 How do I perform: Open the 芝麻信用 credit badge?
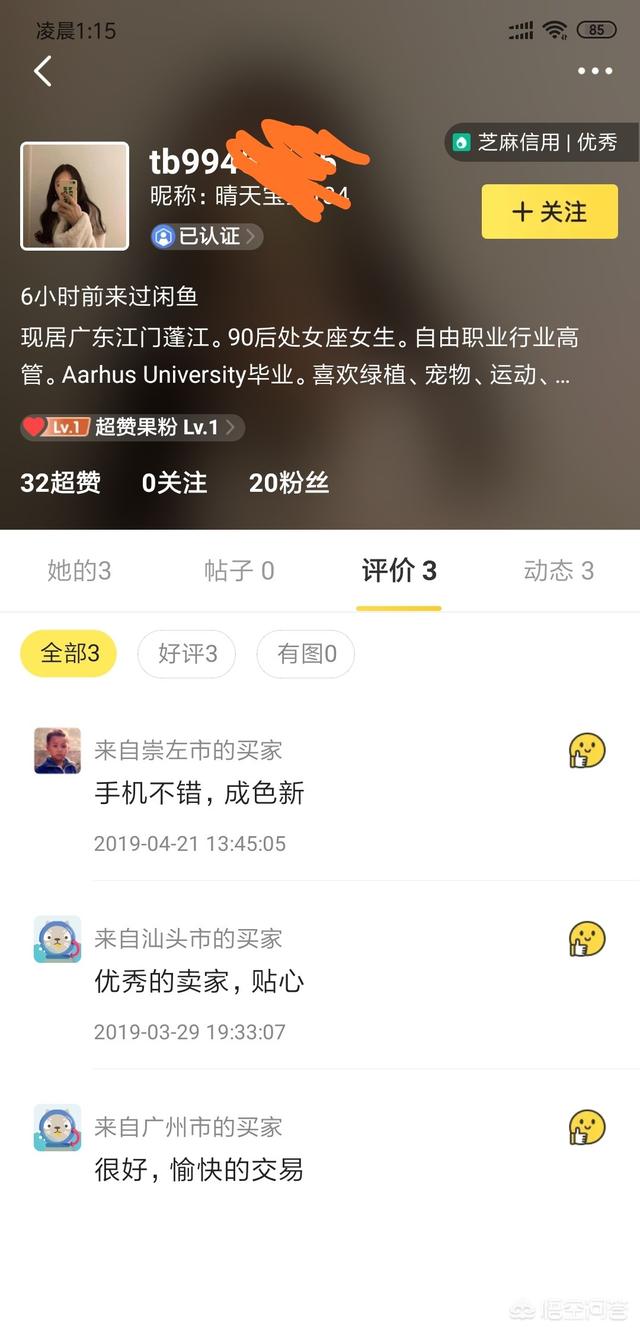tap(536, 142)
